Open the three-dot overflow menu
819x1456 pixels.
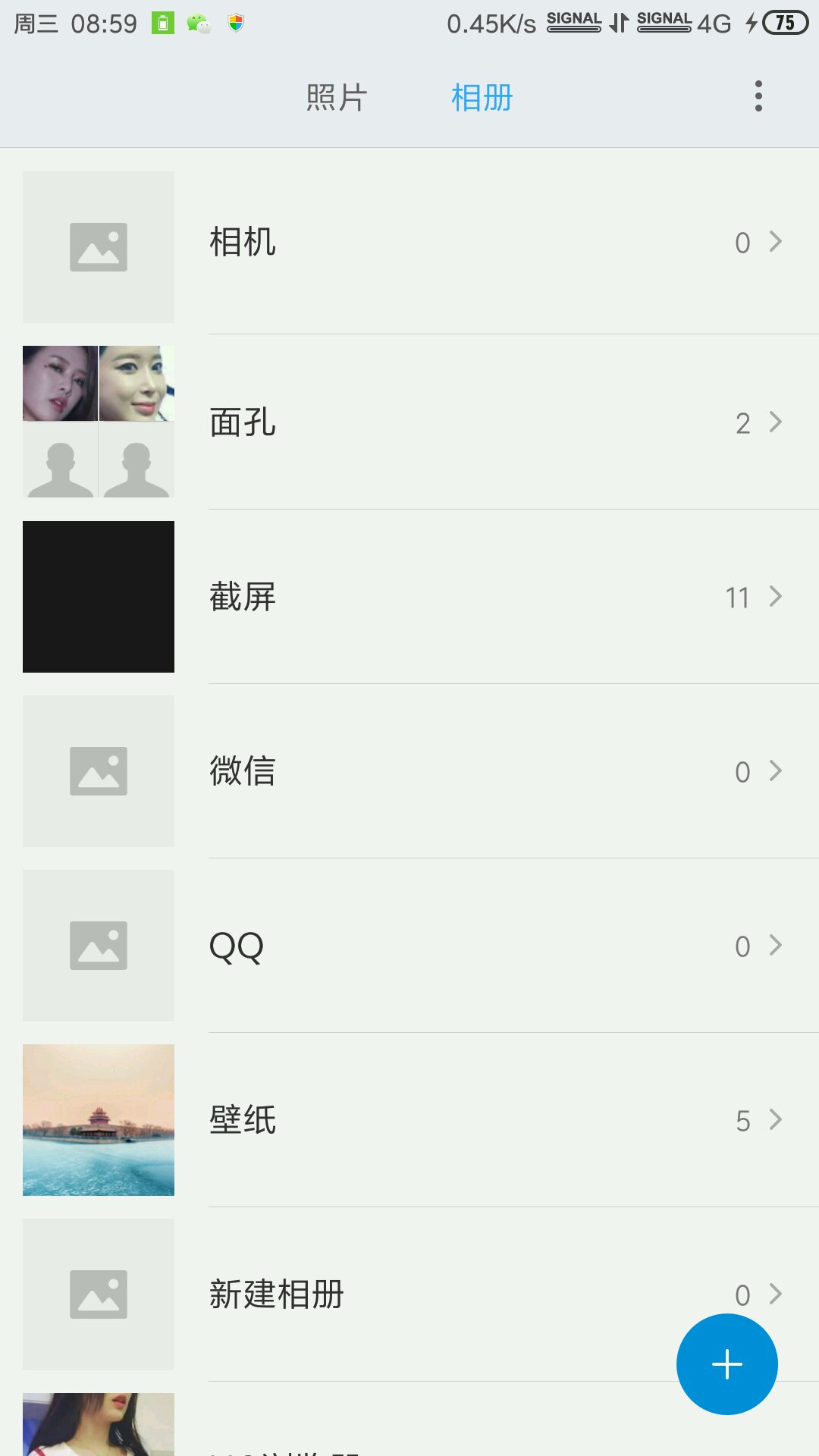pos(758,97)
